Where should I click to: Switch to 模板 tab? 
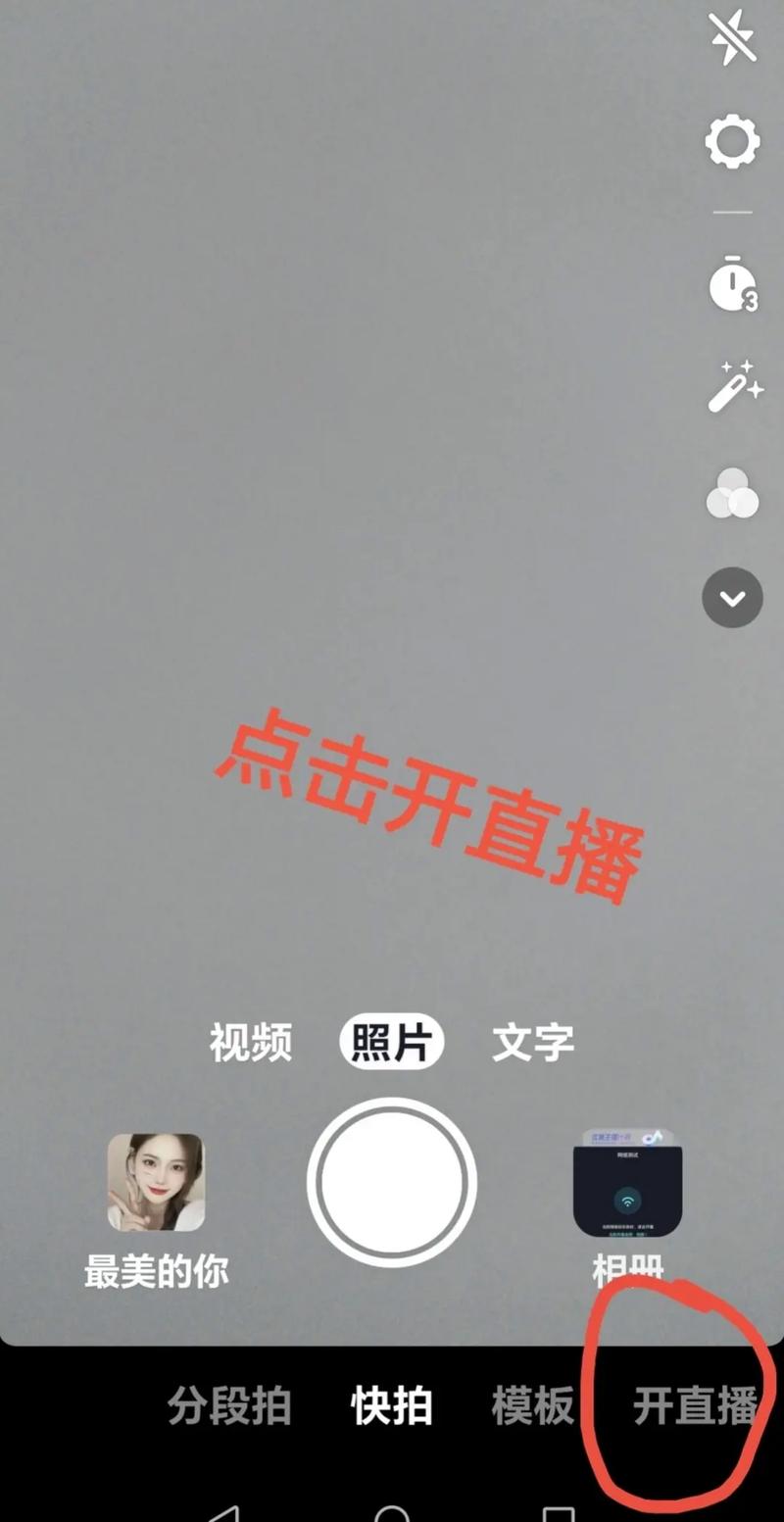tap(532, 1406)
